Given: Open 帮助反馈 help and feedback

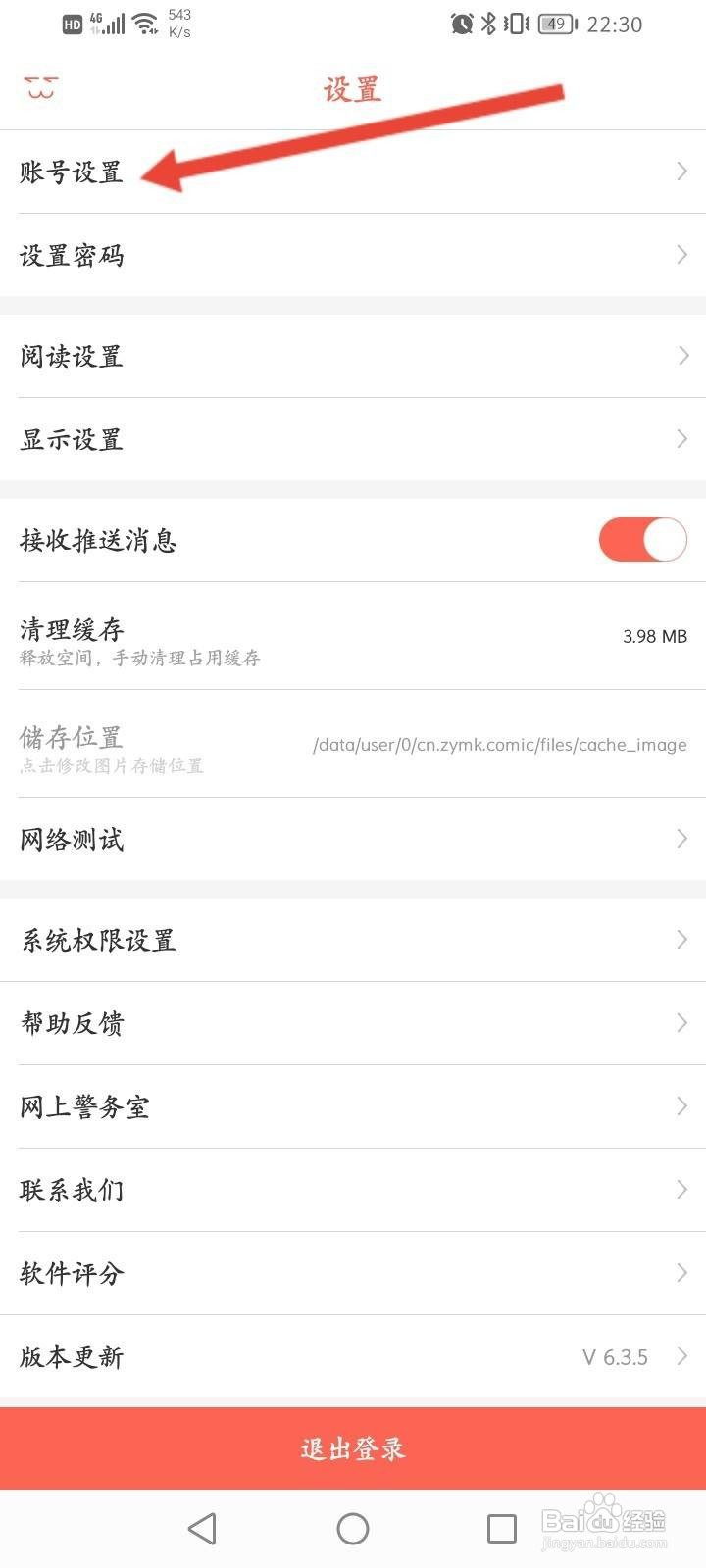Looking at the screenshot, I should (353, 1023).
